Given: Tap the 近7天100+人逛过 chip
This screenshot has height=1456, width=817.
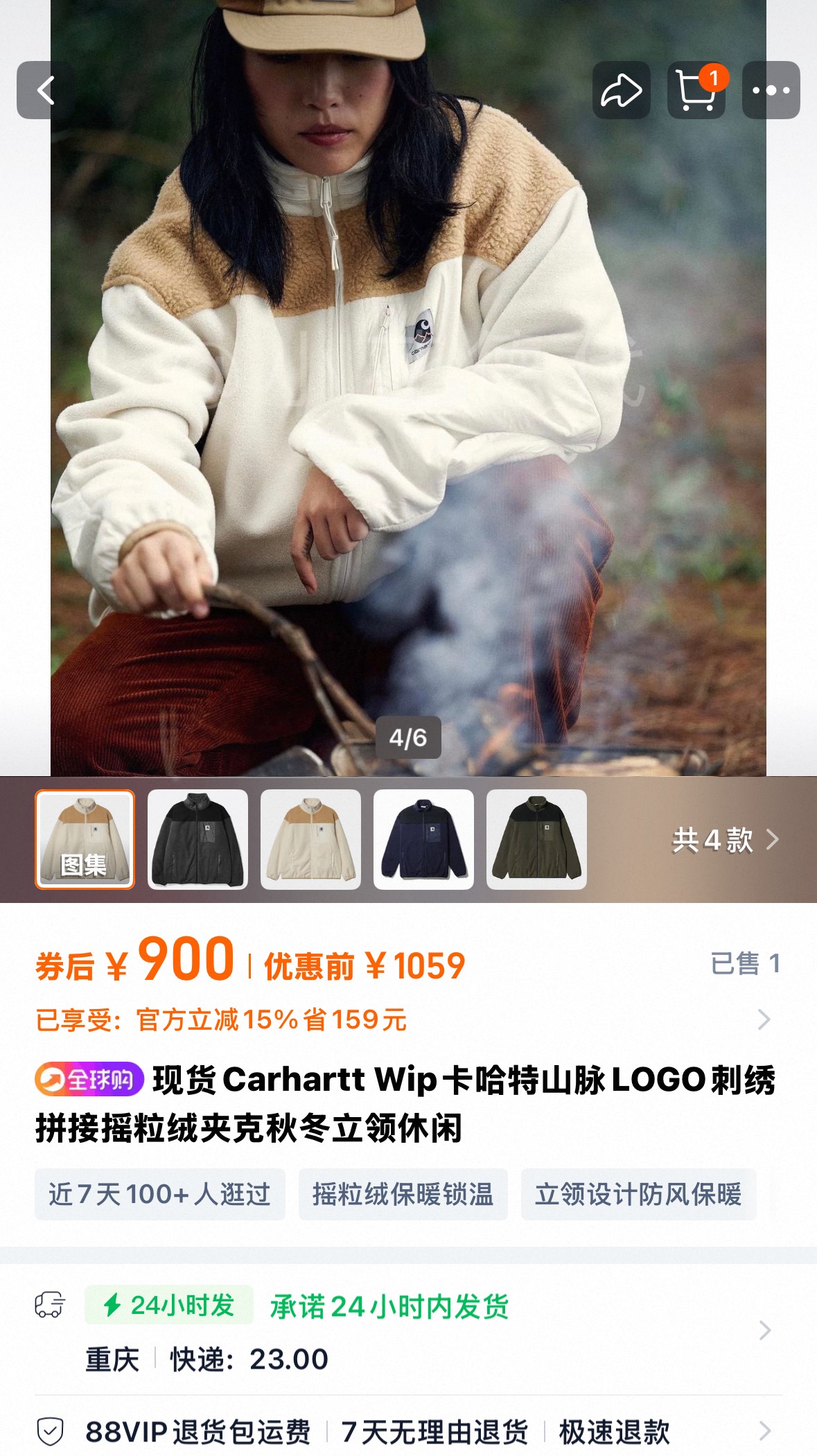Looking at the screenshot, I should [x=160, y=1194].
